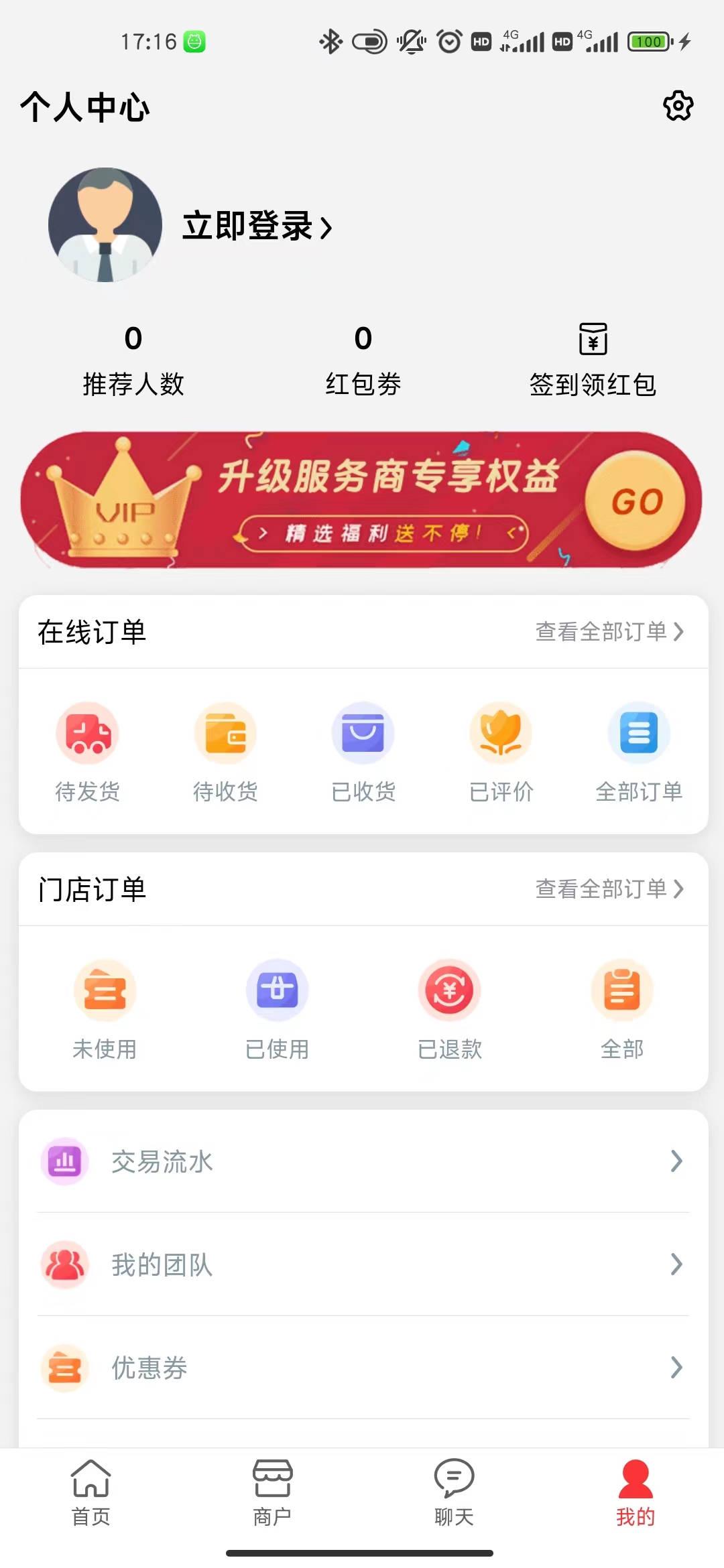Viewport: 724px width, 1568px height.
Task: Tap the GO button on VIP banner
Action: (x=636, y=501)
